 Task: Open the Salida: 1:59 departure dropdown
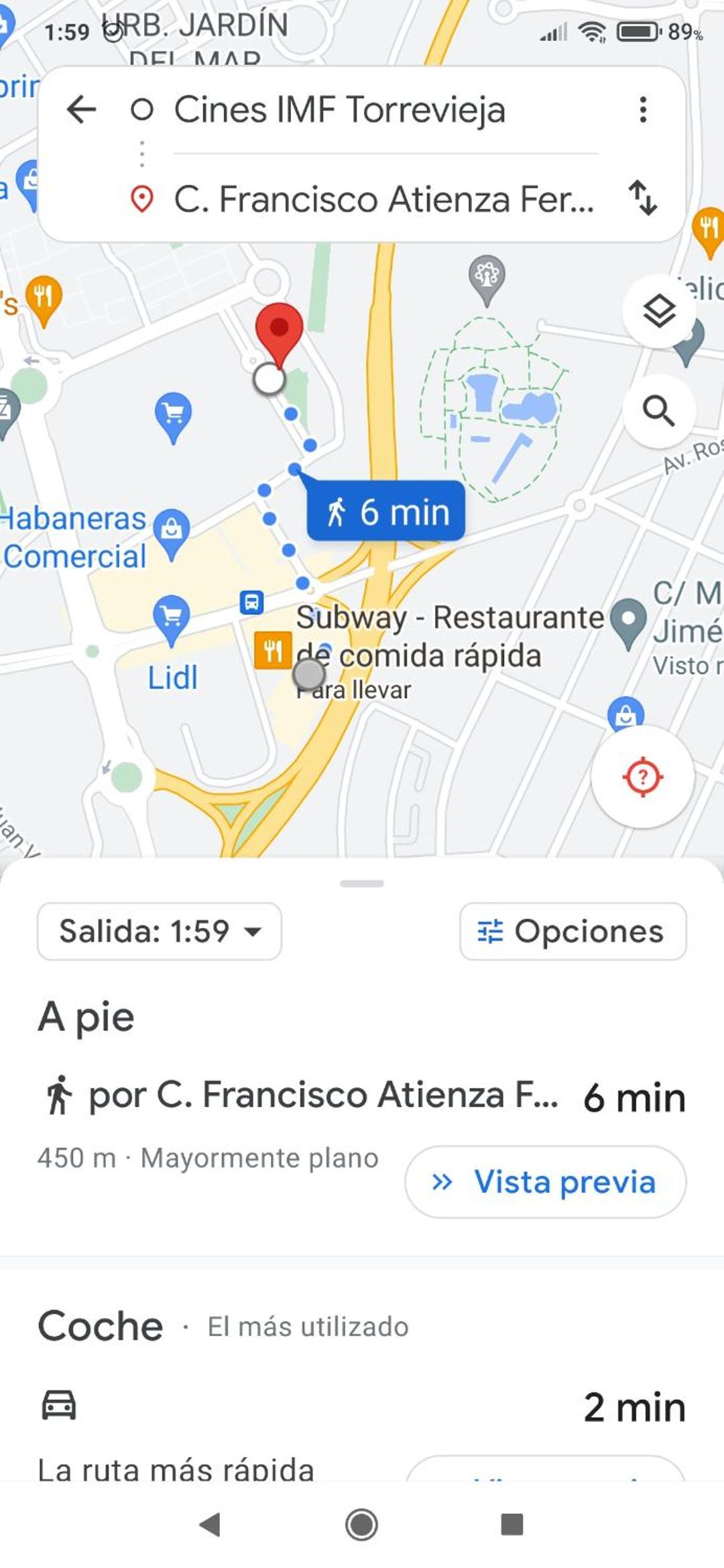click(160, 931)
